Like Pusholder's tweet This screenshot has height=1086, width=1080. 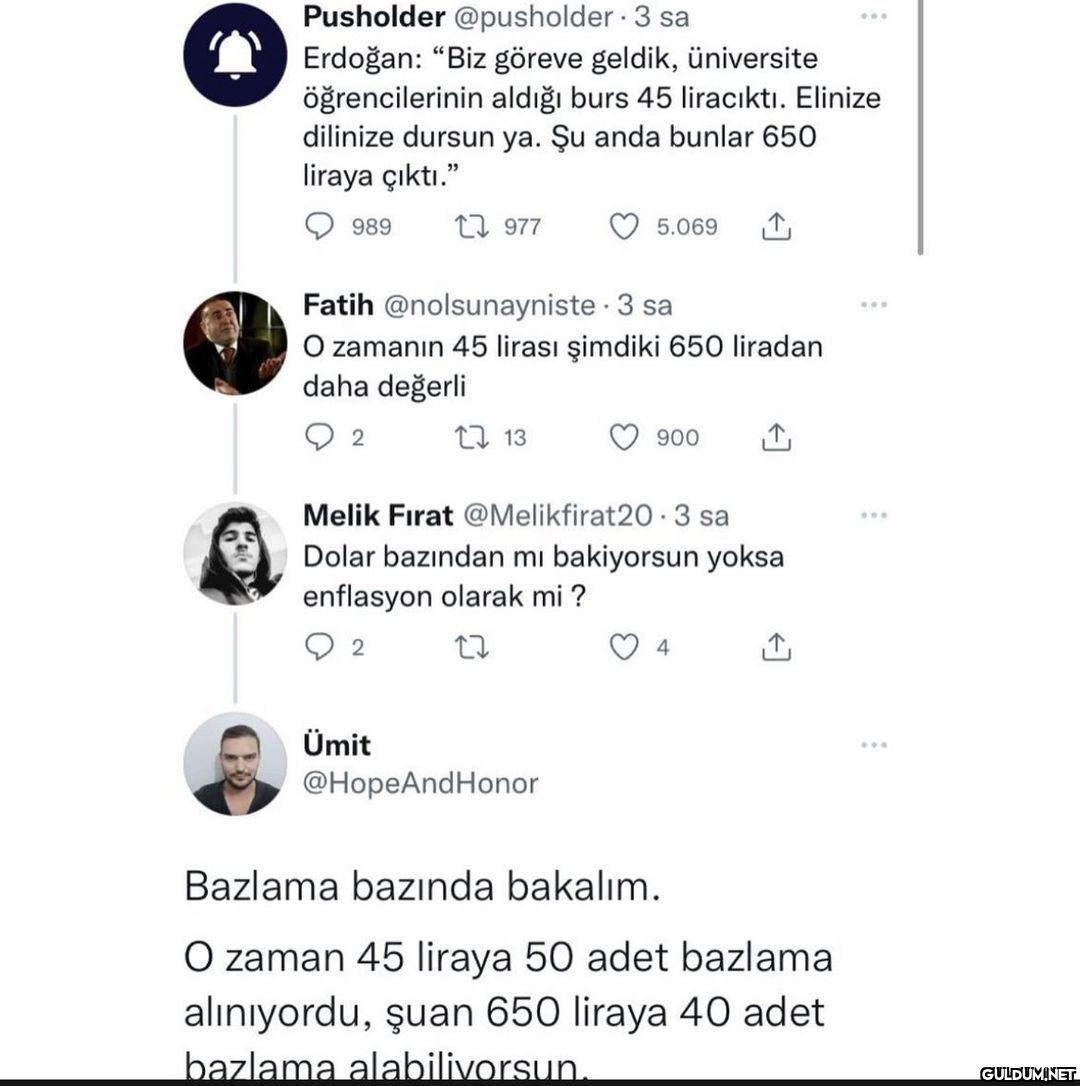coord(624,227)
